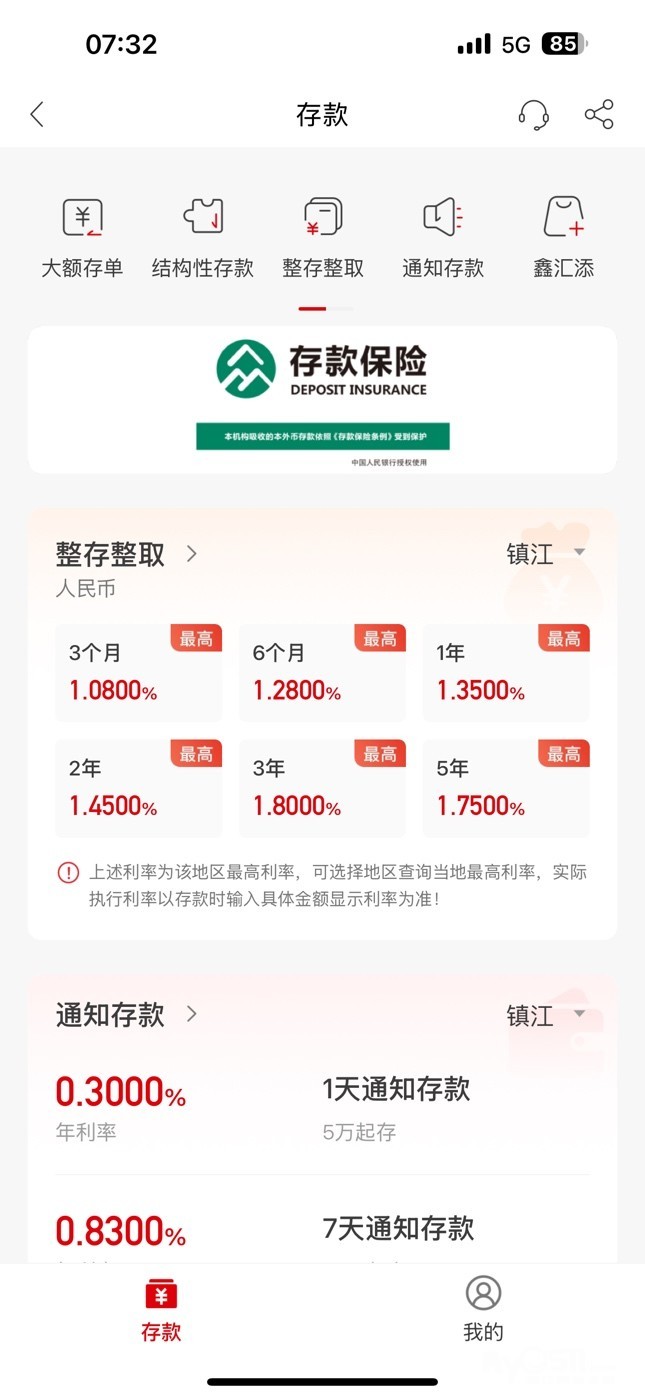Select the 3个月 1.0800% term deposit
The height and width of the screenshot is (1398, 645).
[138, 673]
